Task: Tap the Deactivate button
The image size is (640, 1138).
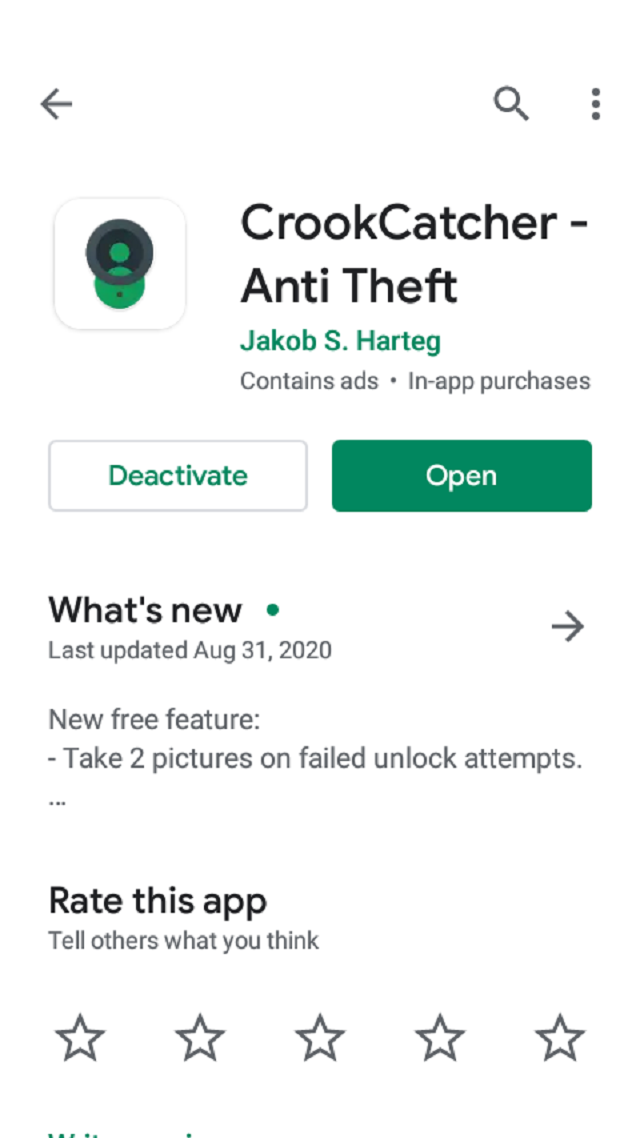Action: click(178, 476)
